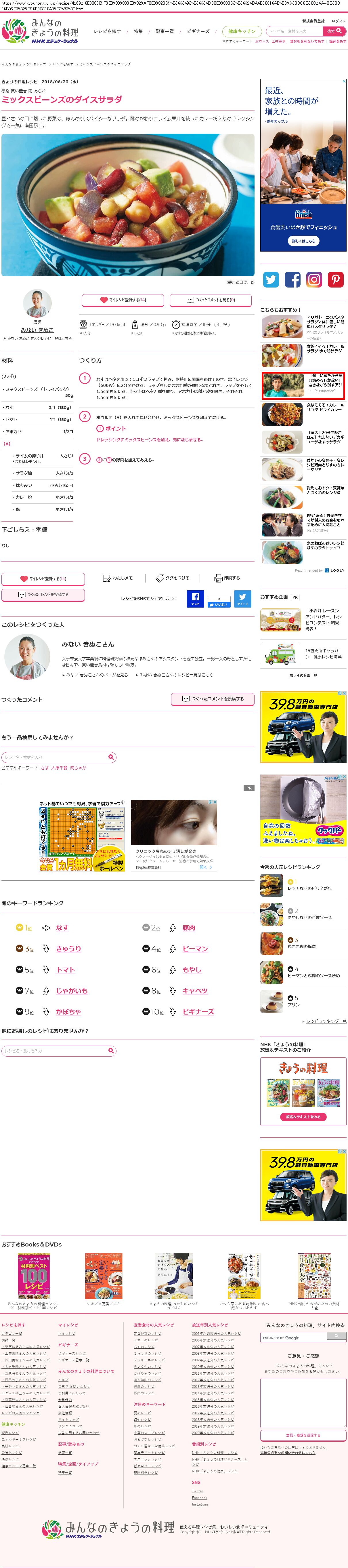The width and height of the screenshot is (348, 1568).
Task: Print the recipe with 印刷する
Action: point(227,578)
